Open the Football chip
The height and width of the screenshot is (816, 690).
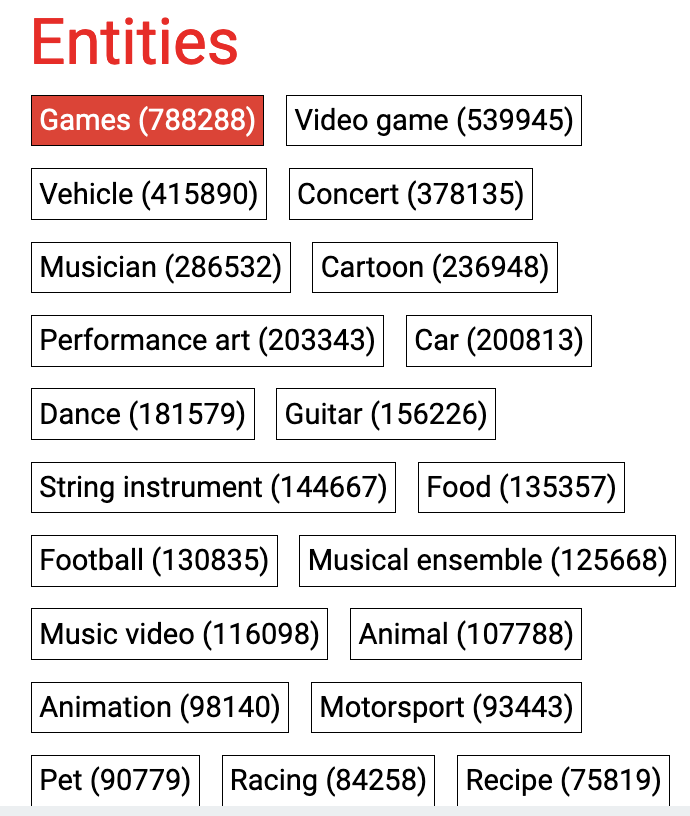(154, 561)
